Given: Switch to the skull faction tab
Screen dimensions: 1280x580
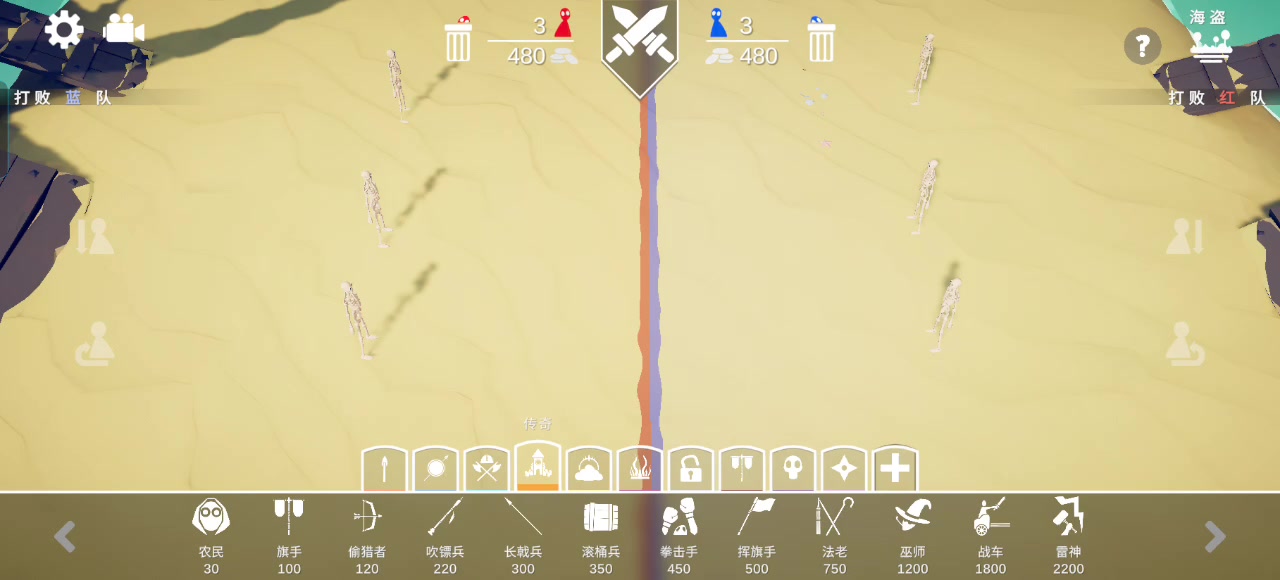Looking at the screenshot, I should coord(793,469).
